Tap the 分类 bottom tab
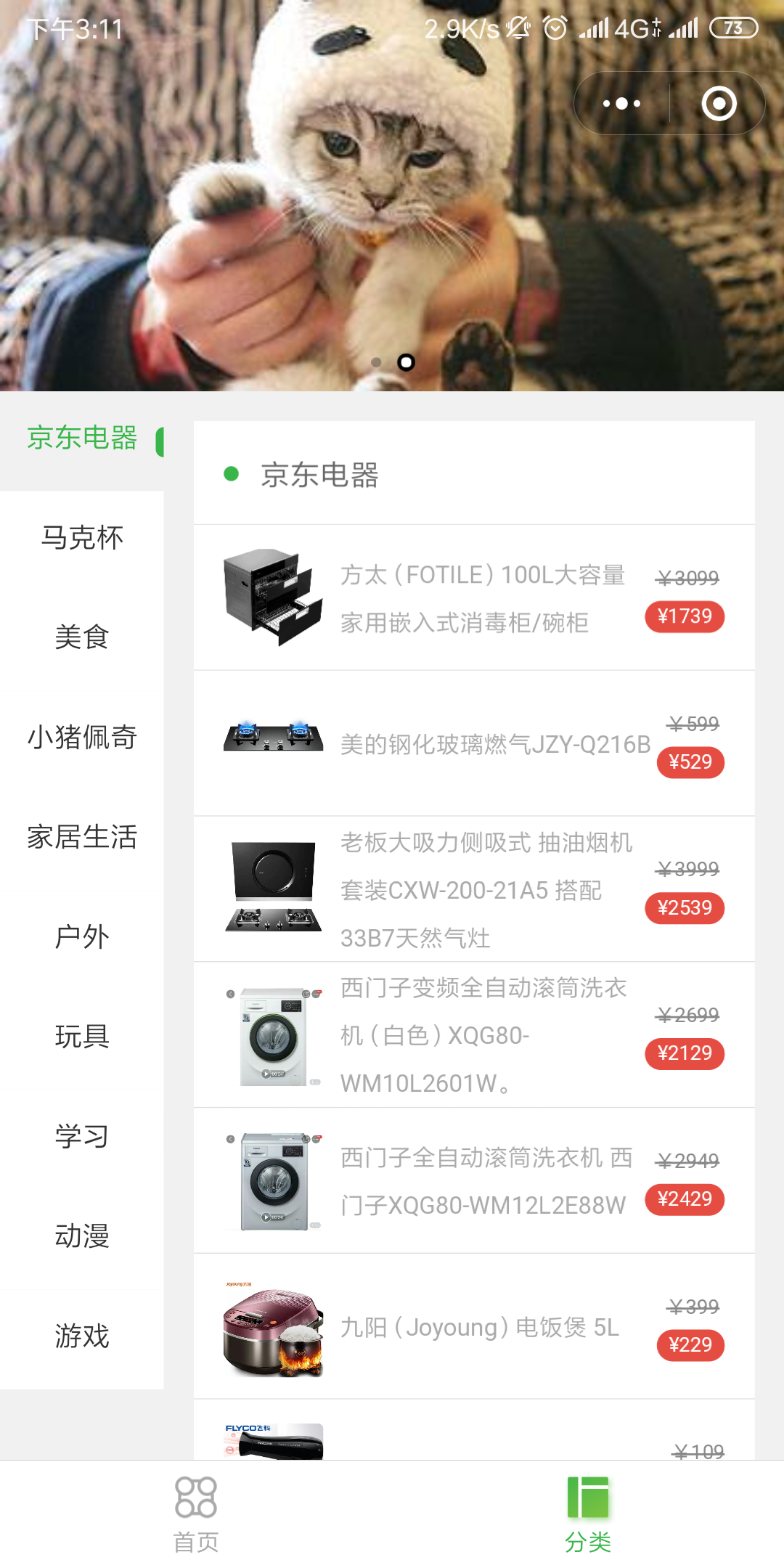784x1568 pixels. coord(588,1514)
